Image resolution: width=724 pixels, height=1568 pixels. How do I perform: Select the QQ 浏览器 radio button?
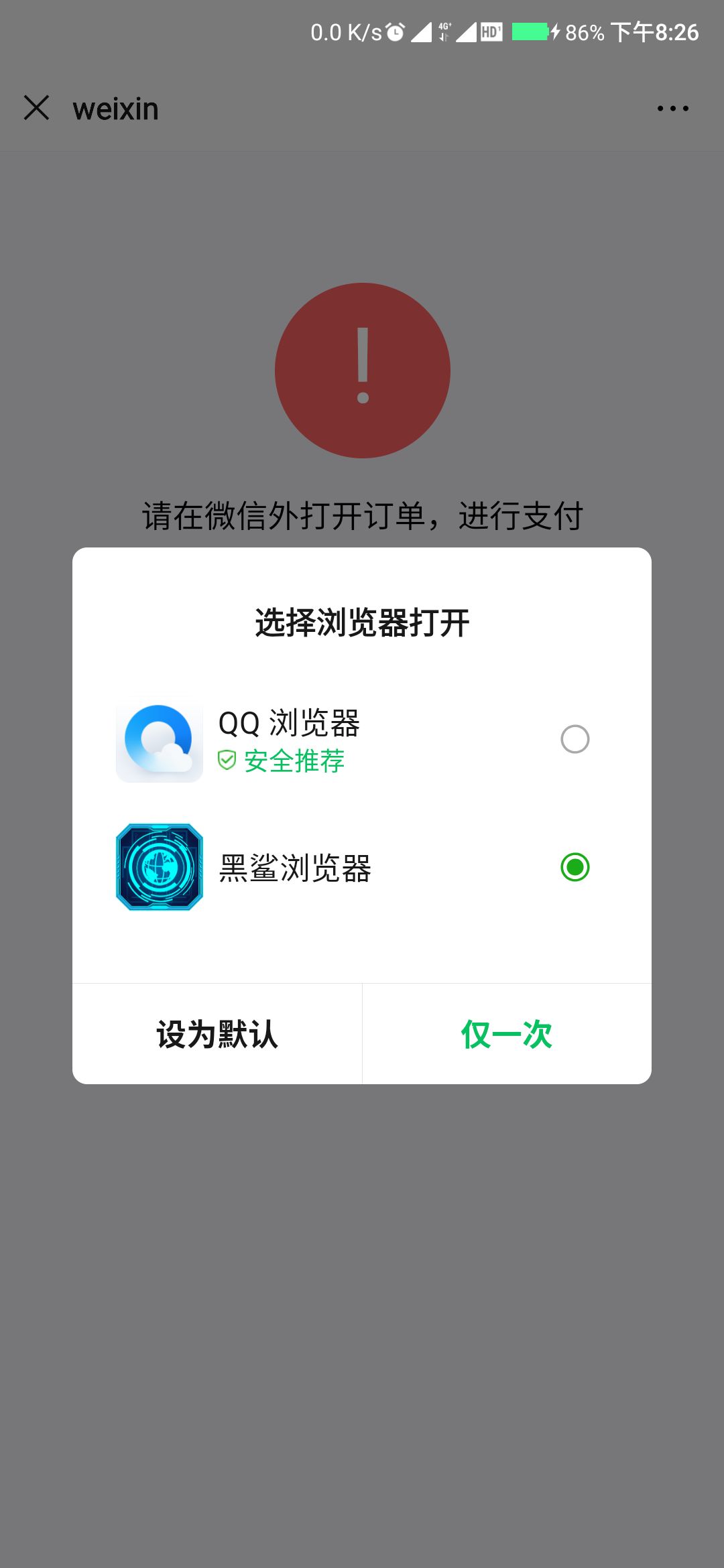(575, 739)
